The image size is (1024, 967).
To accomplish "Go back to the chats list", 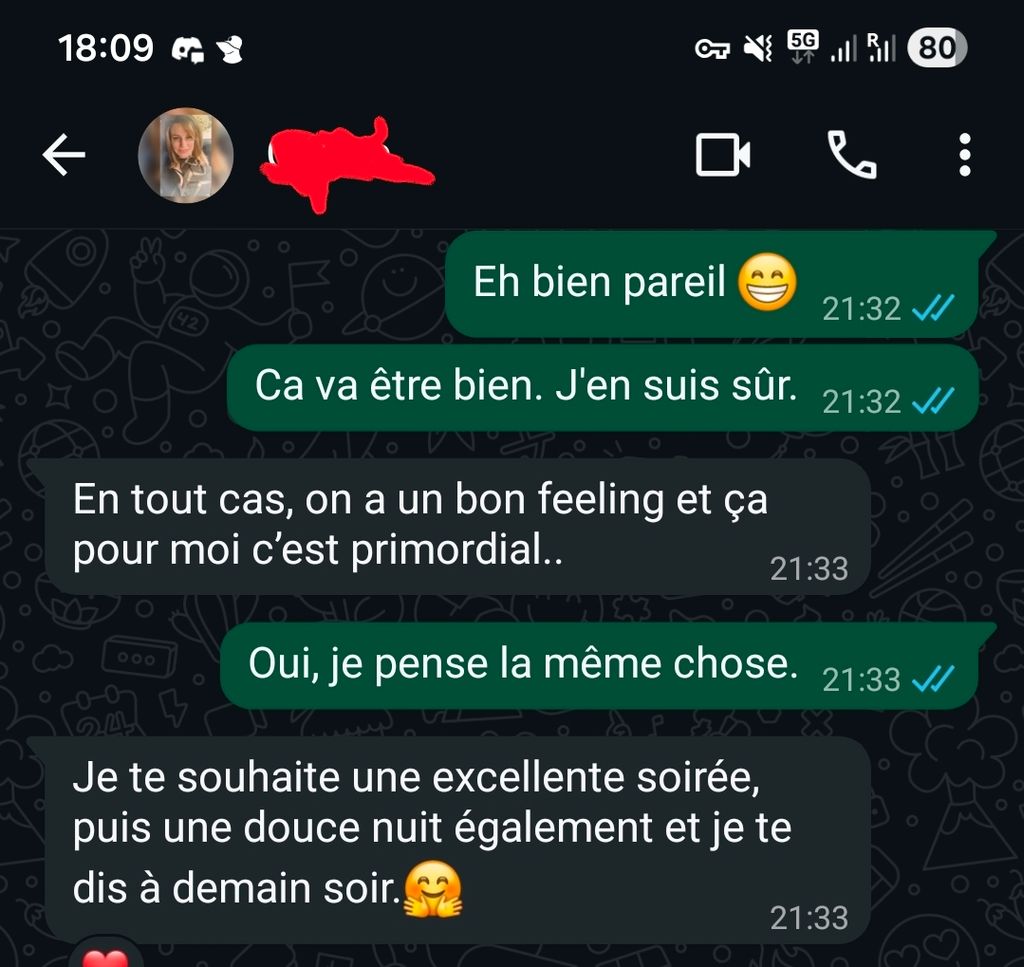I will coord(64,156).
